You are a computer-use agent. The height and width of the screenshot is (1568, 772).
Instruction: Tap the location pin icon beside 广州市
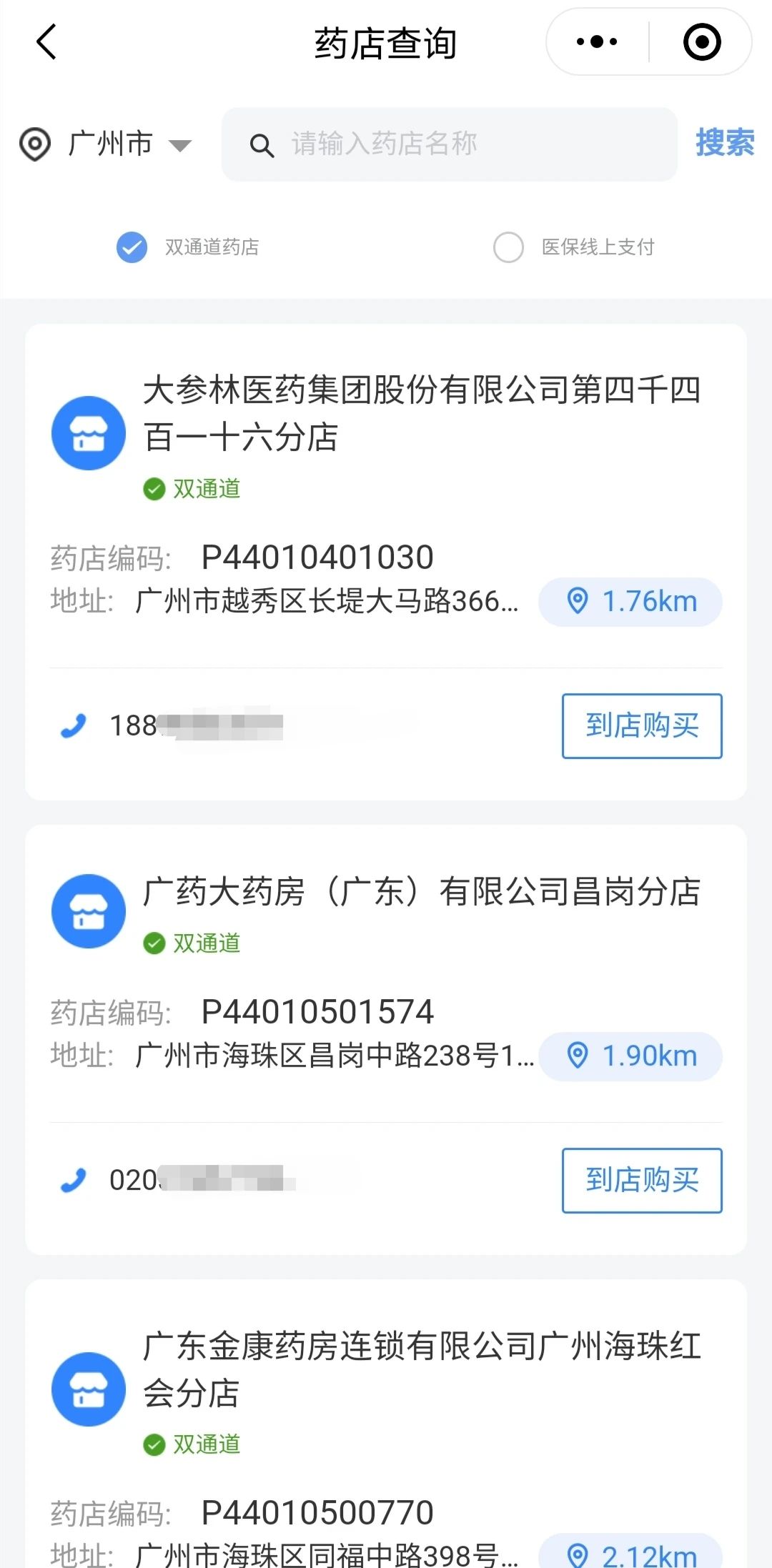pos(34,144)
